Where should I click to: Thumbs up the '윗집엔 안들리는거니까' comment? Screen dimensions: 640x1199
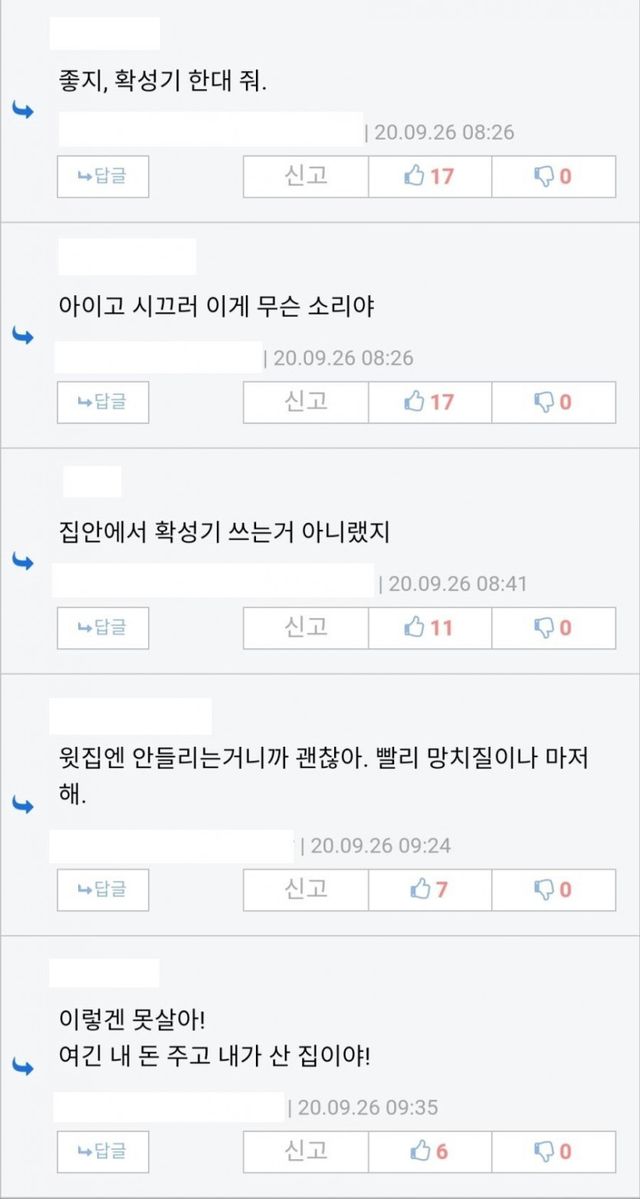click(x=429, y=890)
